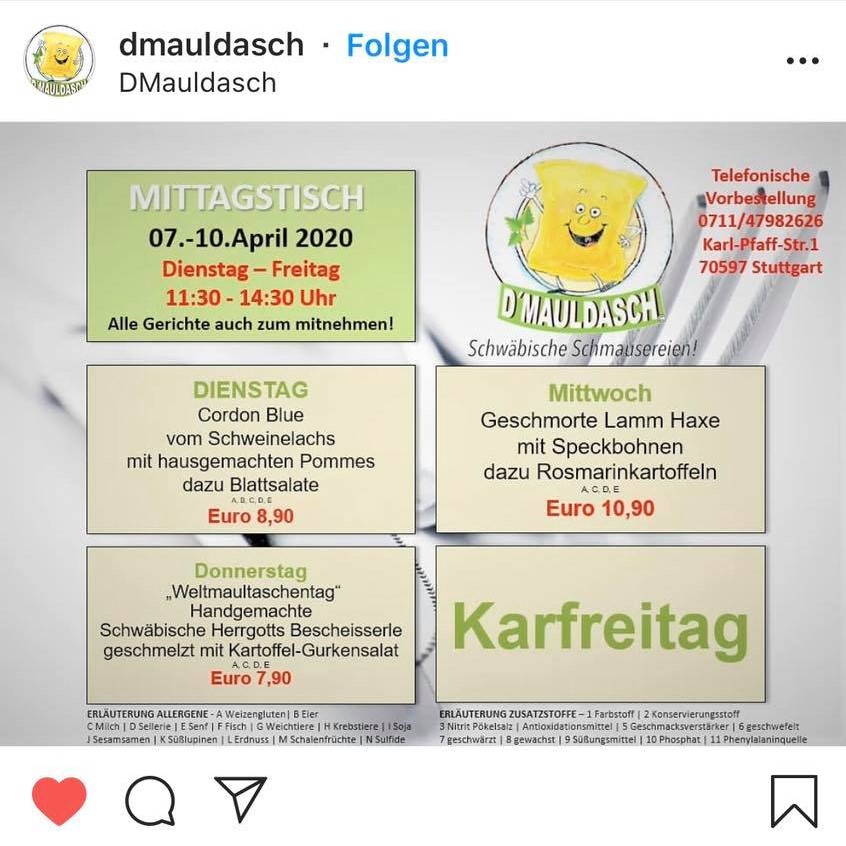Share the post via paper plane icon
Image resolution: width=846 pixels, height=846 pixels.
[x=240, y=799]
